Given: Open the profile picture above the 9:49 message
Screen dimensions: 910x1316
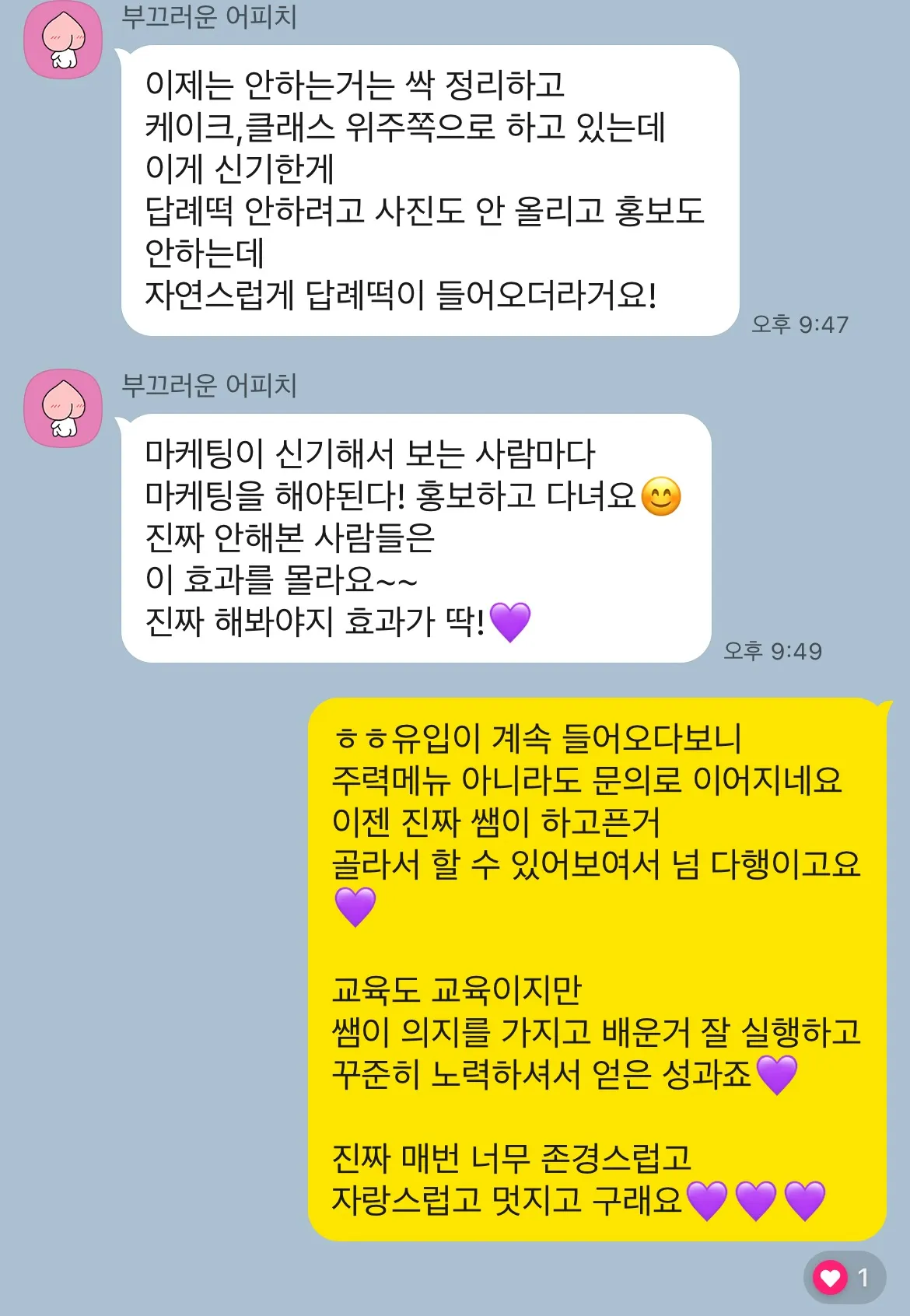Looking at the screenshot, I should [x=63, y=408].
